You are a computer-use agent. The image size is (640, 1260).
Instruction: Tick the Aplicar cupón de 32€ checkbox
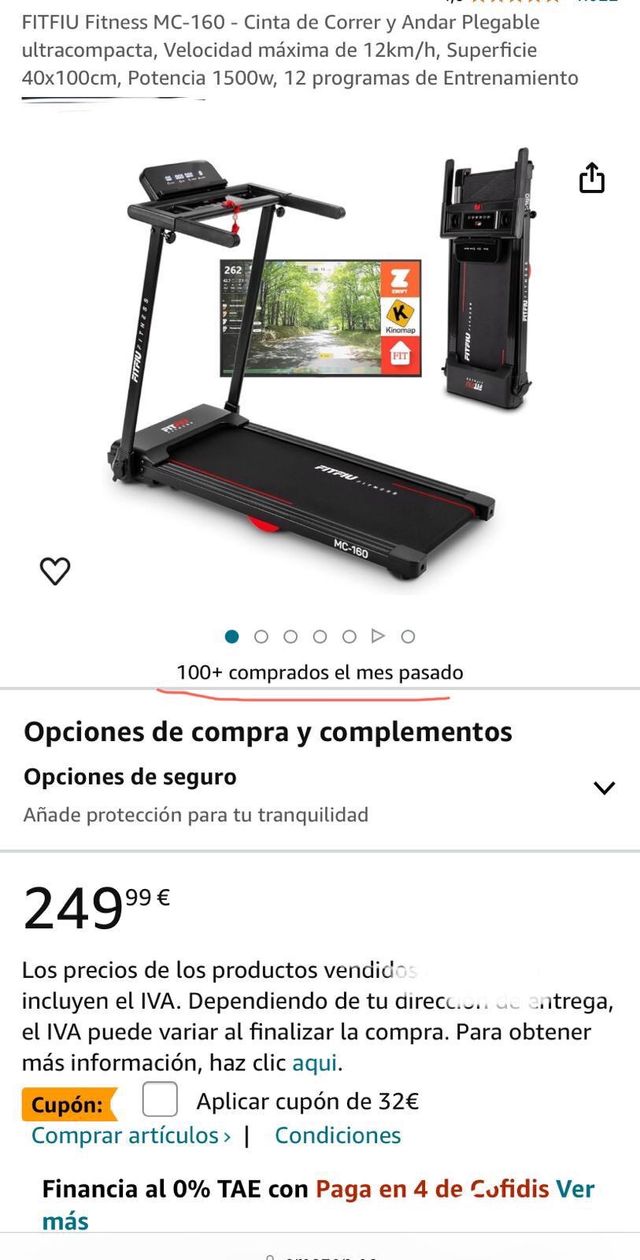pyautogui.click(x=160, y=1101)
